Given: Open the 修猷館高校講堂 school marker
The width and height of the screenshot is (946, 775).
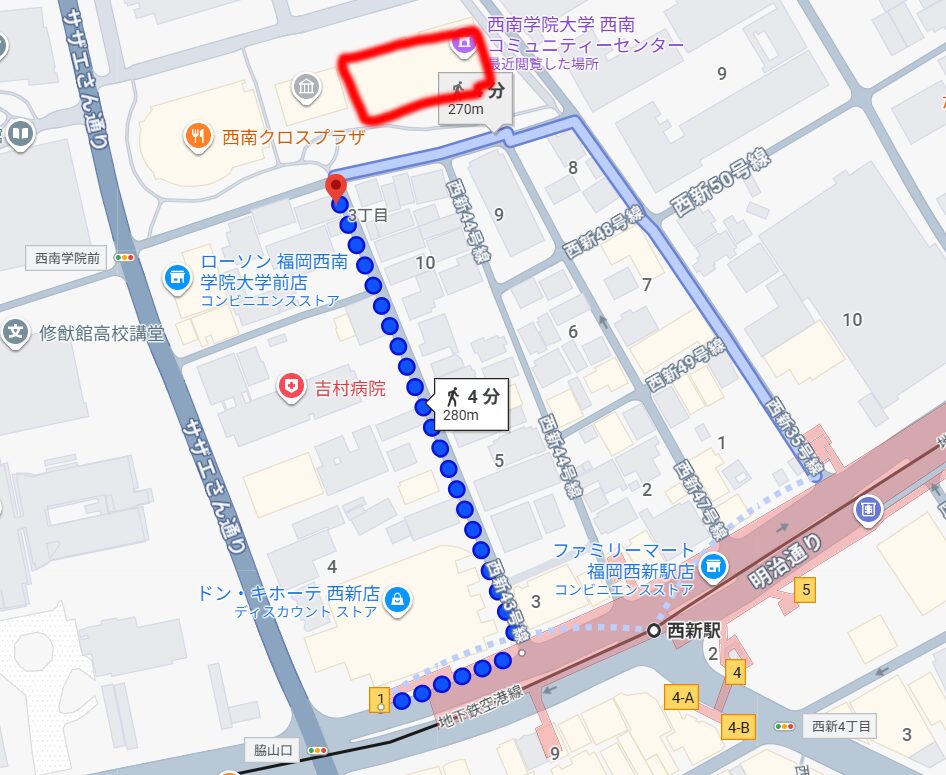Looking at the screenshot, I should [x=16, y=332].
